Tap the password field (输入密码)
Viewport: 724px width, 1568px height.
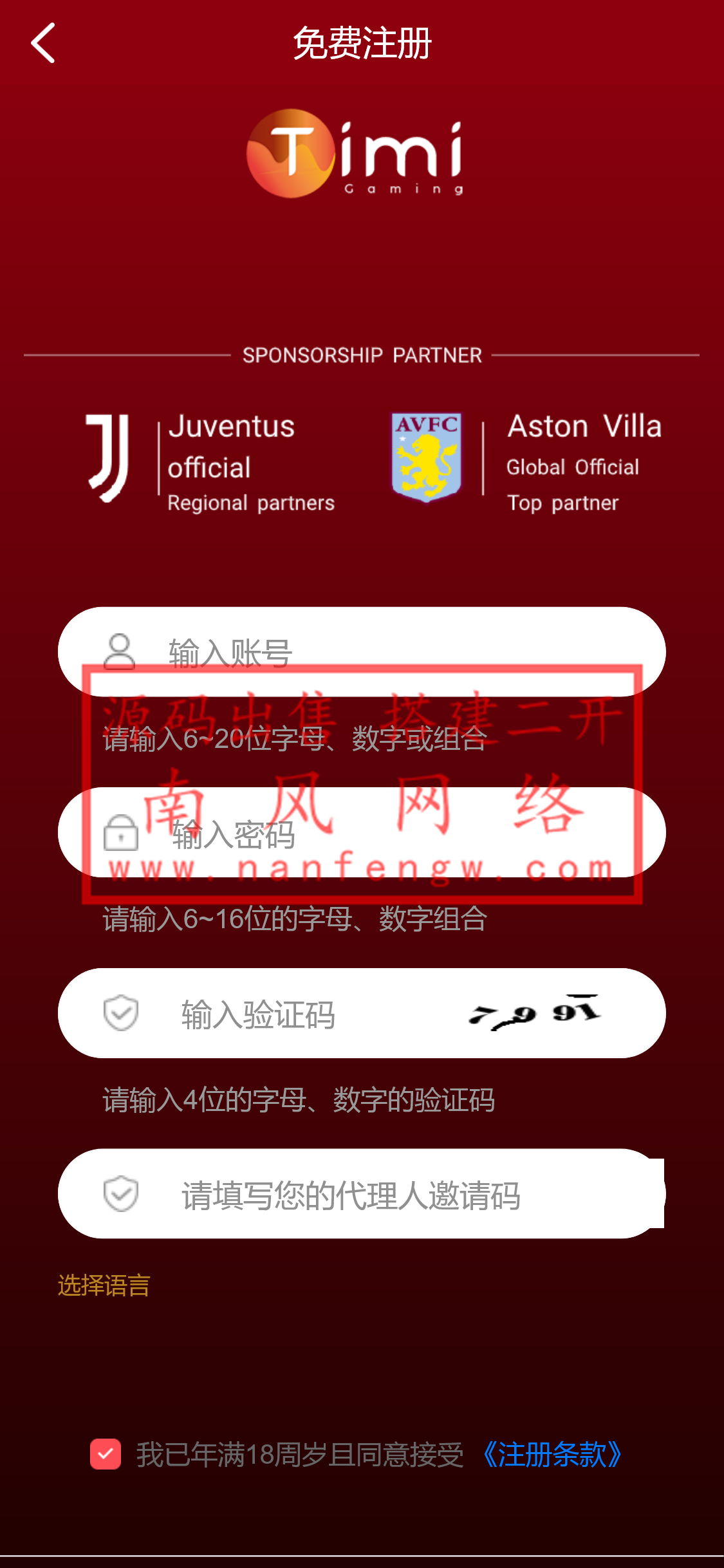386,833
